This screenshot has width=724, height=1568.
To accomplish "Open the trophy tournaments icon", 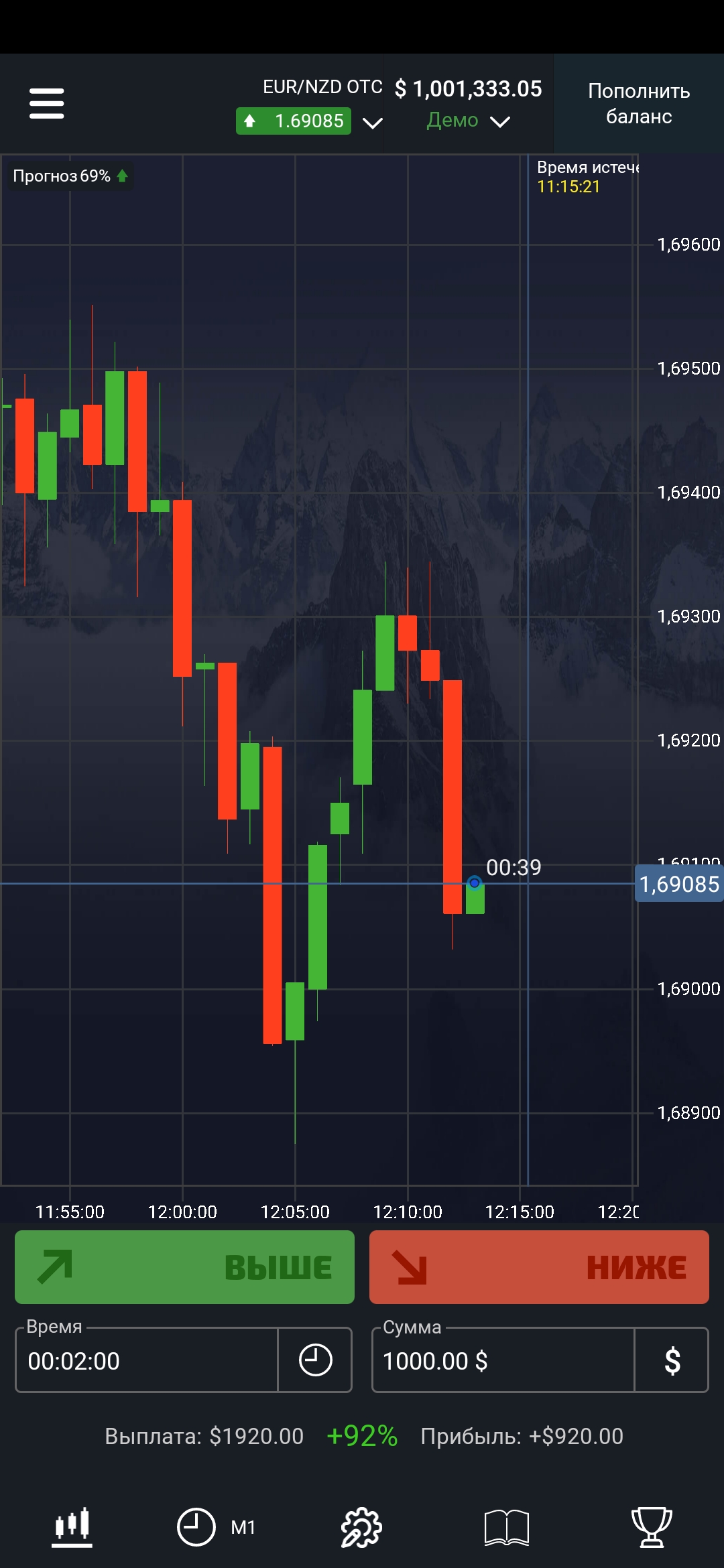I will click(x=652, y=1527).
